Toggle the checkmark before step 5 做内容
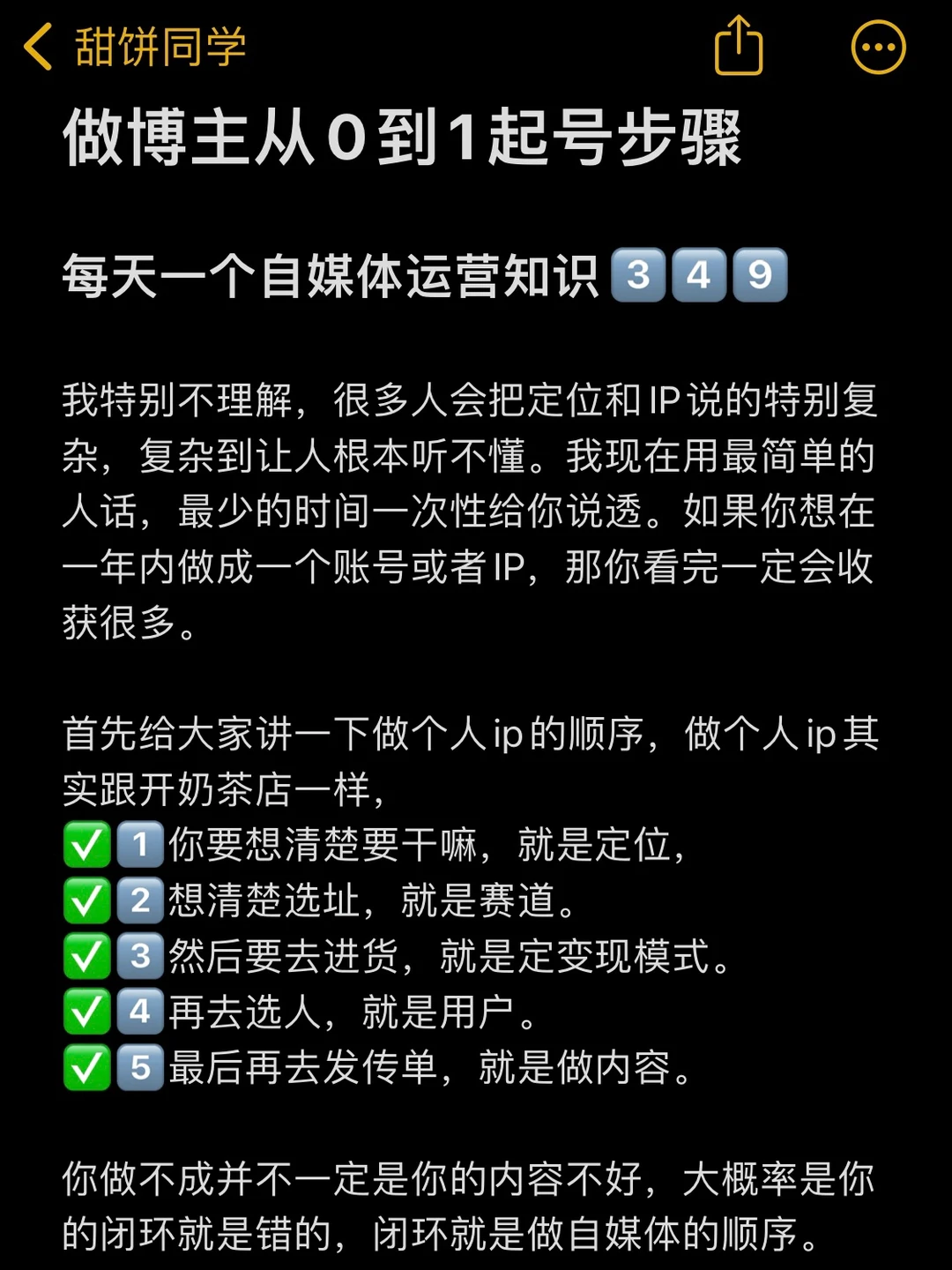The height and width of the screenshot is (1270, 952). [86, 1071]
